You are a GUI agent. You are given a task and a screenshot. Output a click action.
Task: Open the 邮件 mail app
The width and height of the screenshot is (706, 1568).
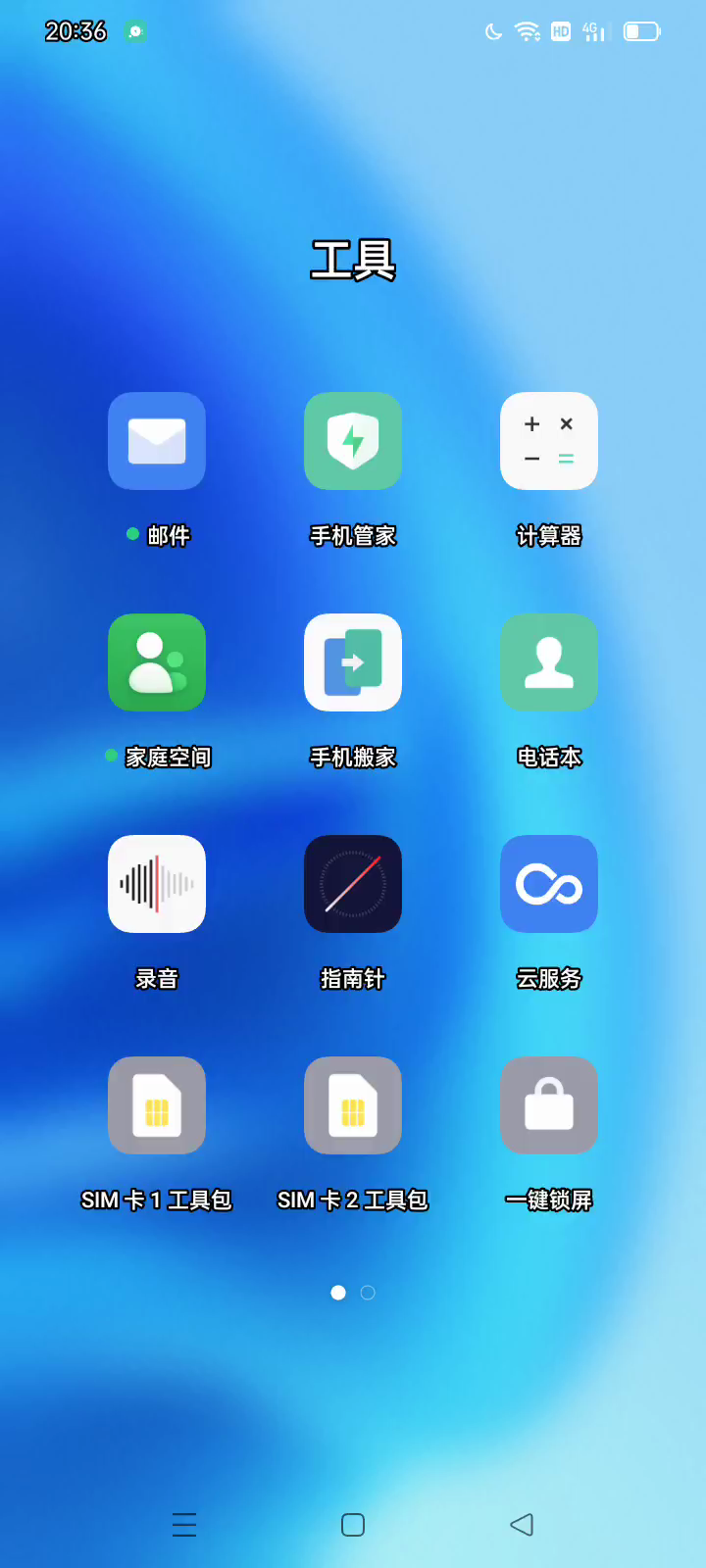coord(157,441)
